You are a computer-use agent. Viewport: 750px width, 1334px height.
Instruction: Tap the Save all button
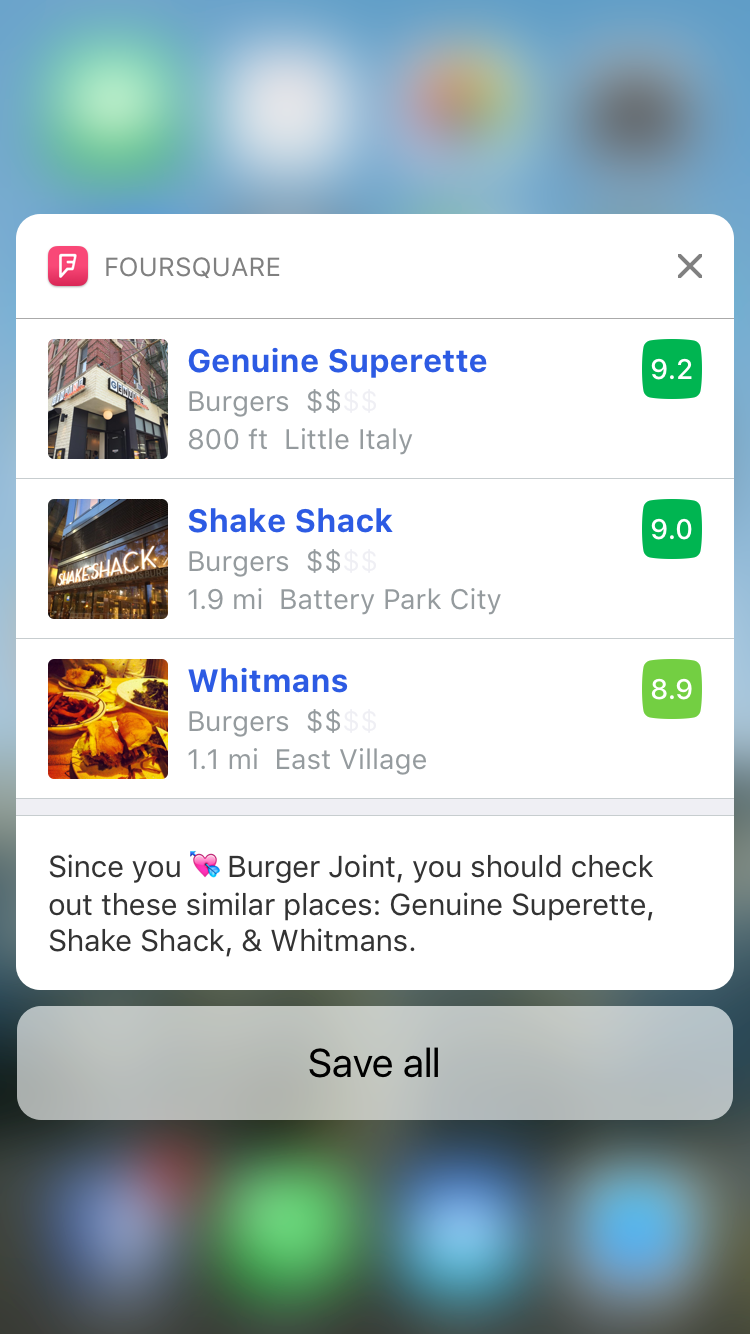(375, 1063)
